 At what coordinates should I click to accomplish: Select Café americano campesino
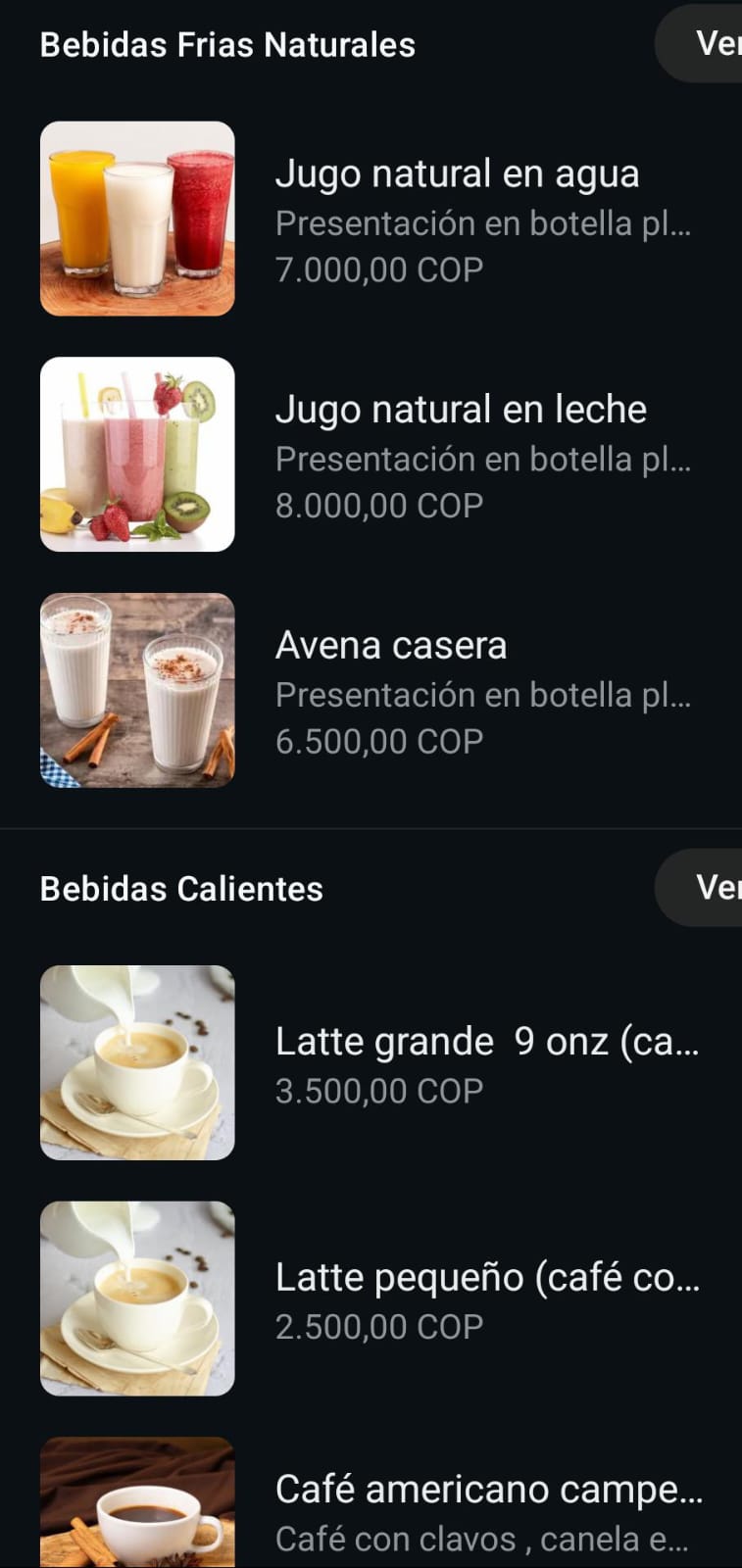click(x=488, y=1489)
